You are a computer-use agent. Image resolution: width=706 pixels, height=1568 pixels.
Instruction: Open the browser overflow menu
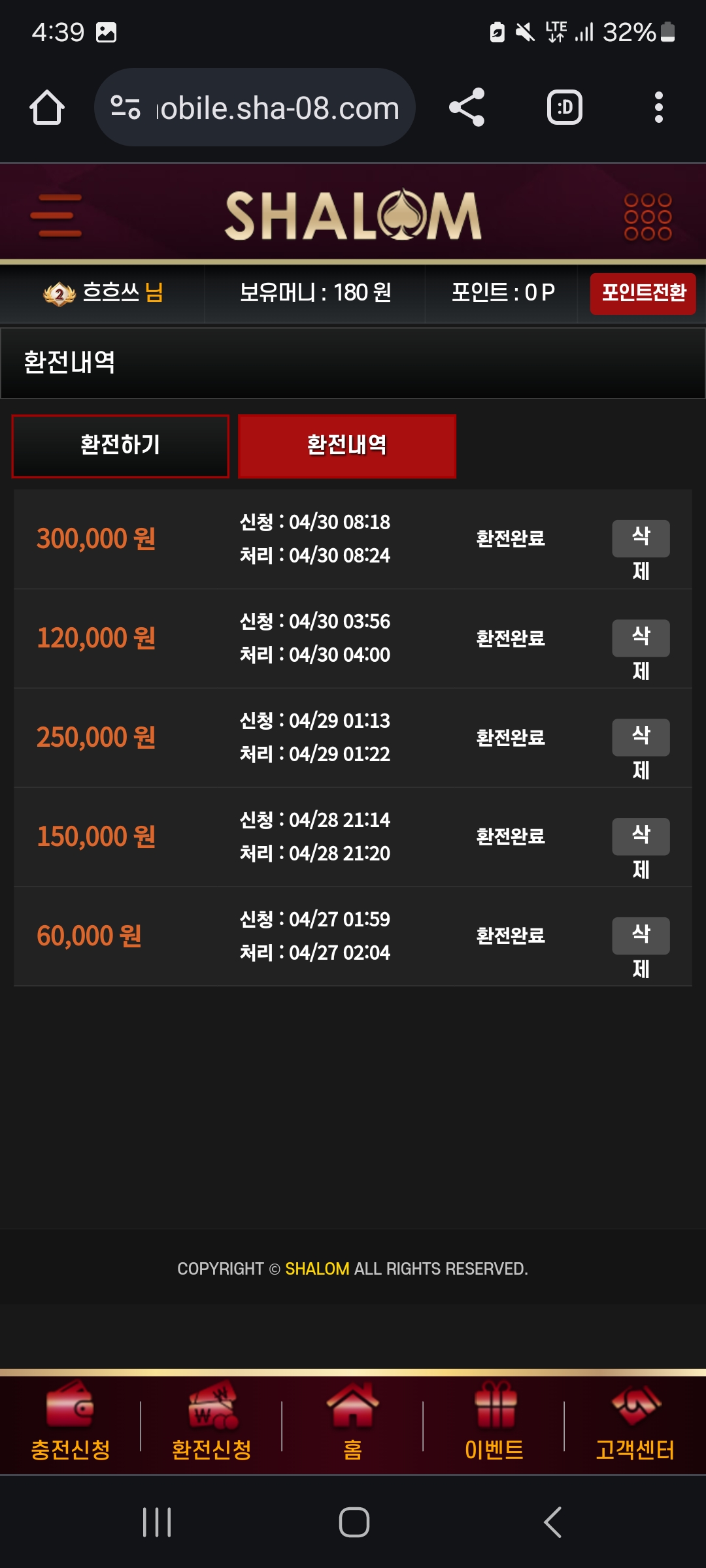click(658, 107)
